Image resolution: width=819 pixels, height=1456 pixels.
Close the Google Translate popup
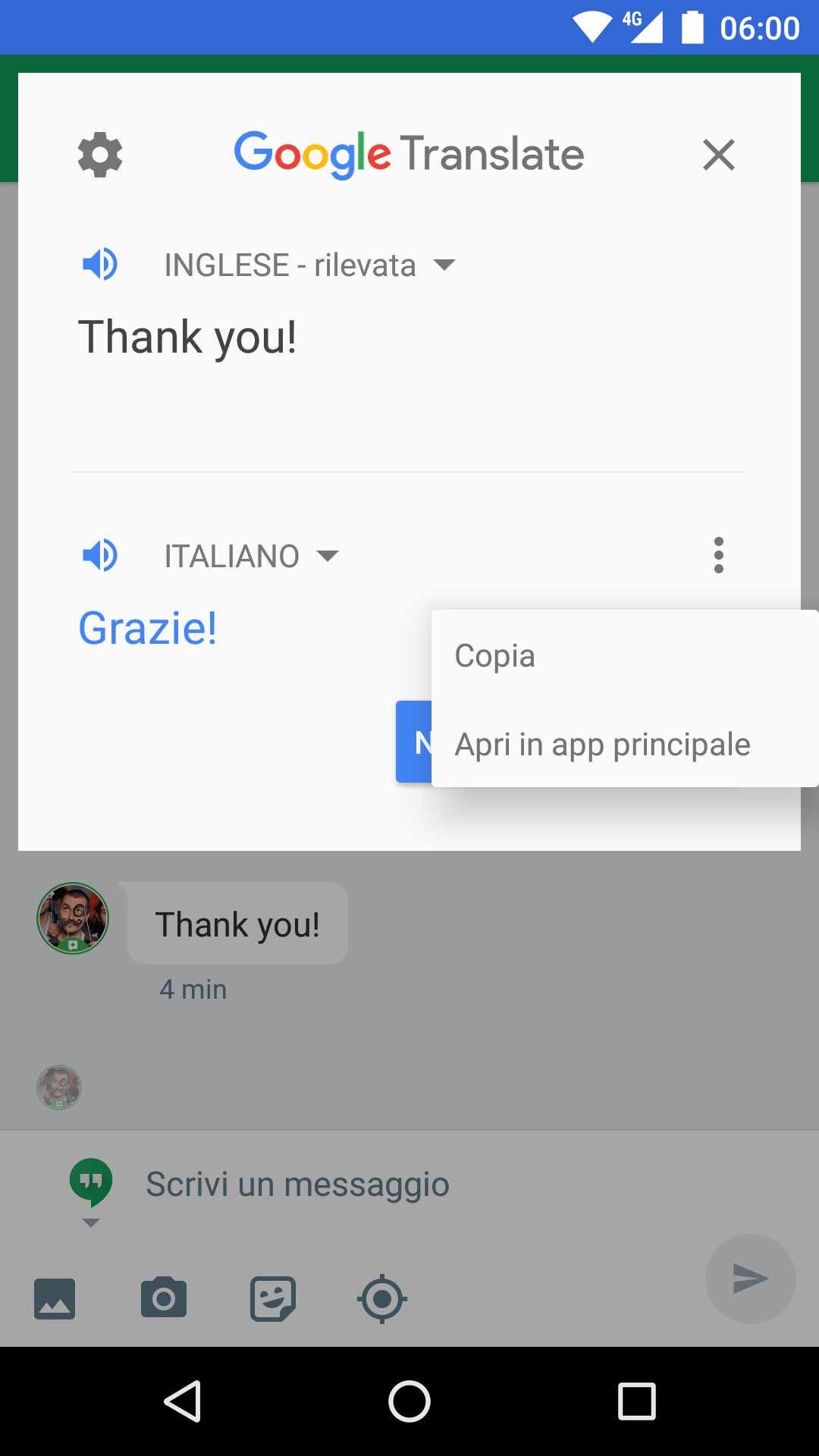point(718,155)
